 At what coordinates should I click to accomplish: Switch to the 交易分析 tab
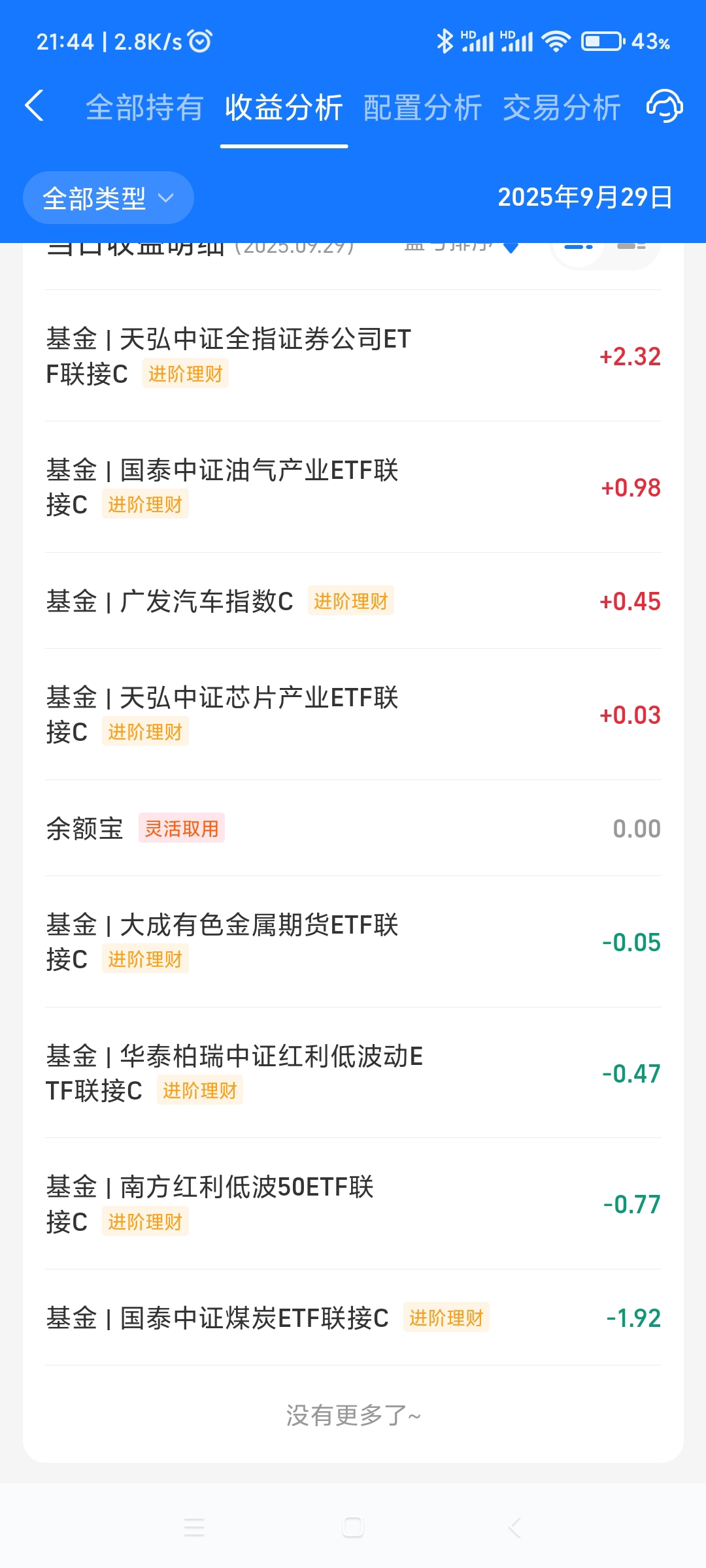pos(562,108)
